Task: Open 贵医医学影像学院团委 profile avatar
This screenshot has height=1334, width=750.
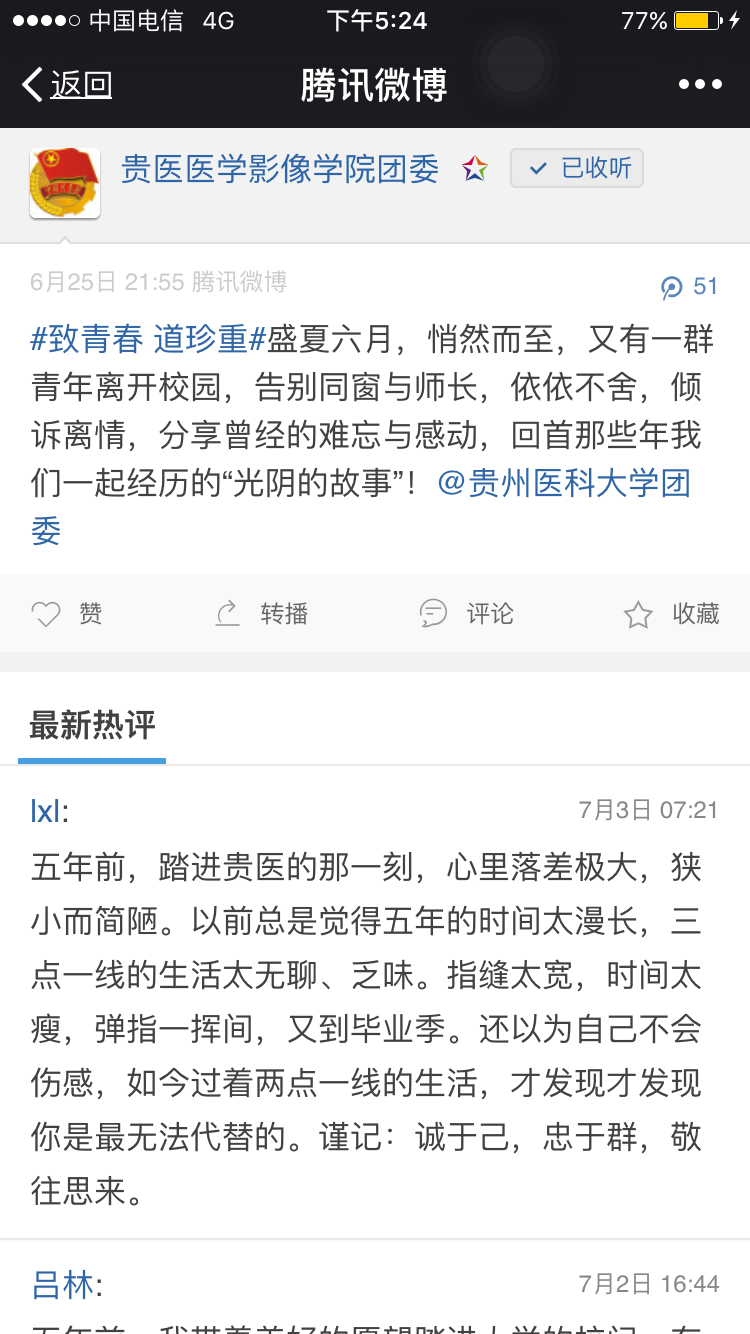Action: tap(65, 183)
